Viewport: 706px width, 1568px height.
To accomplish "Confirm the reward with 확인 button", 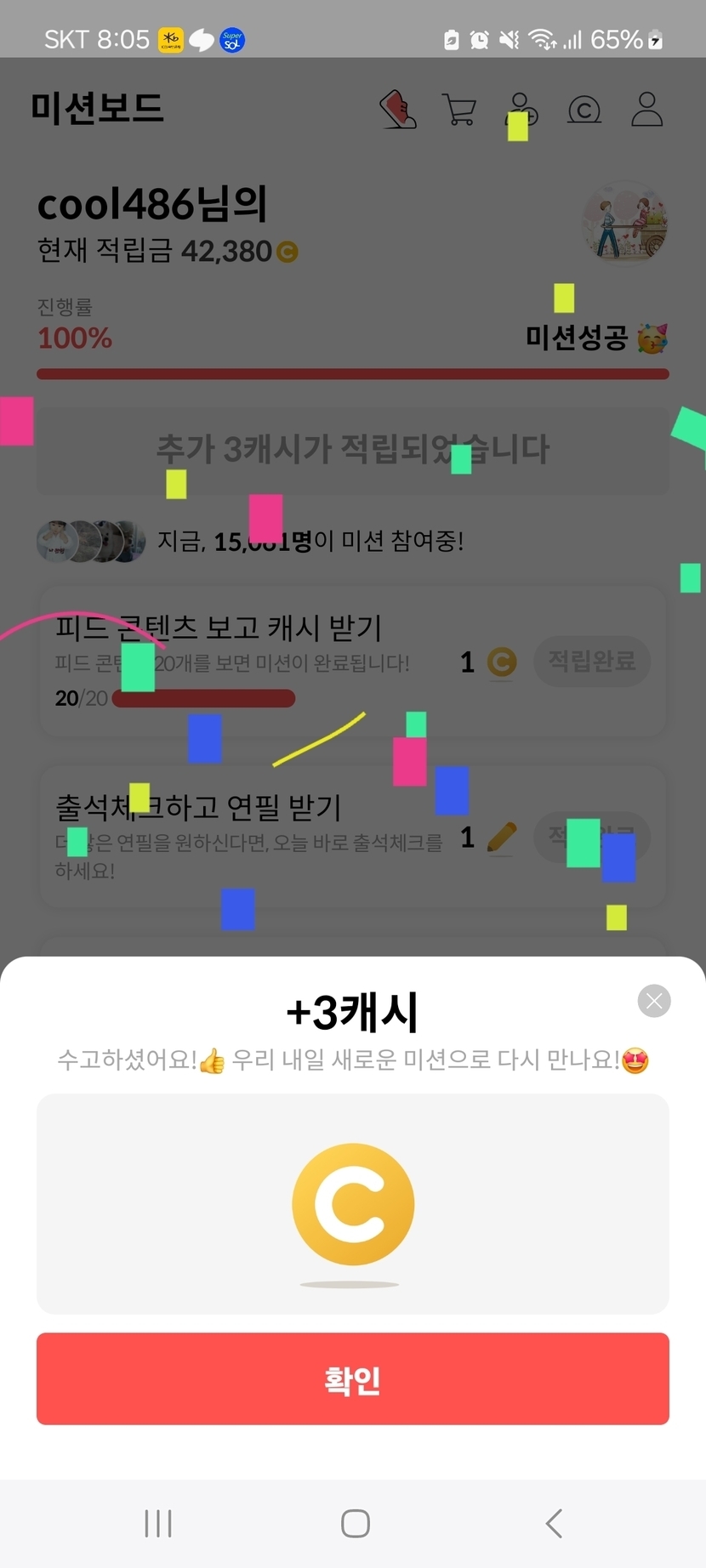I will (352, 1378).
